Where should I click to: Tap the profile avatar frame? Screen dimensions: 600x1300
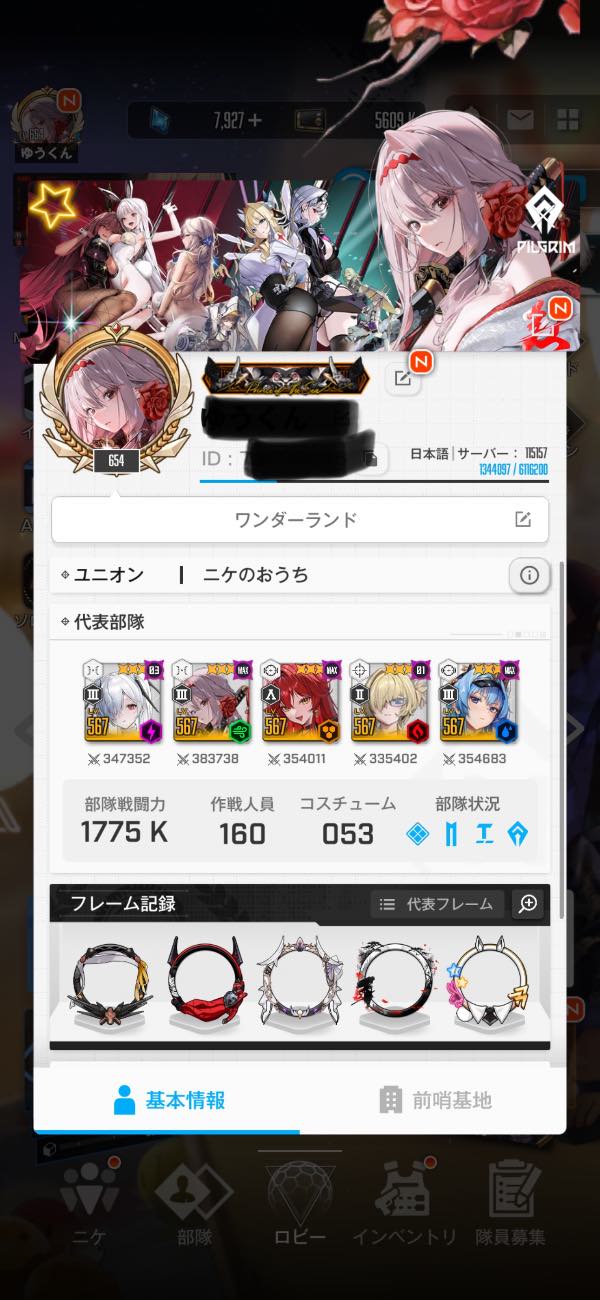click(115, 412)
